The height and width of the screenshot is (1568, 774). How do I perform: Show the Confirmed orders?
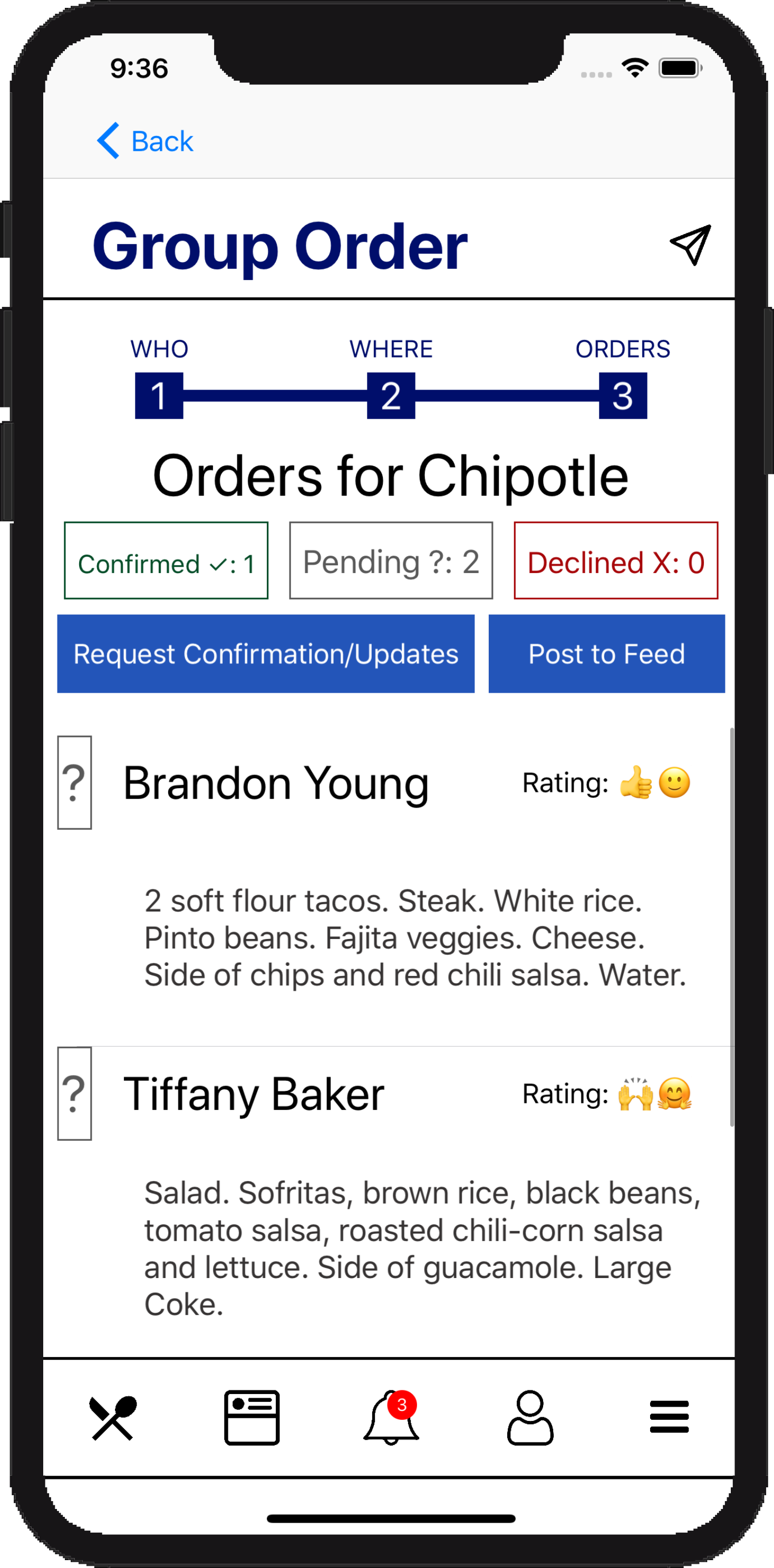click(x=166, y=560)
